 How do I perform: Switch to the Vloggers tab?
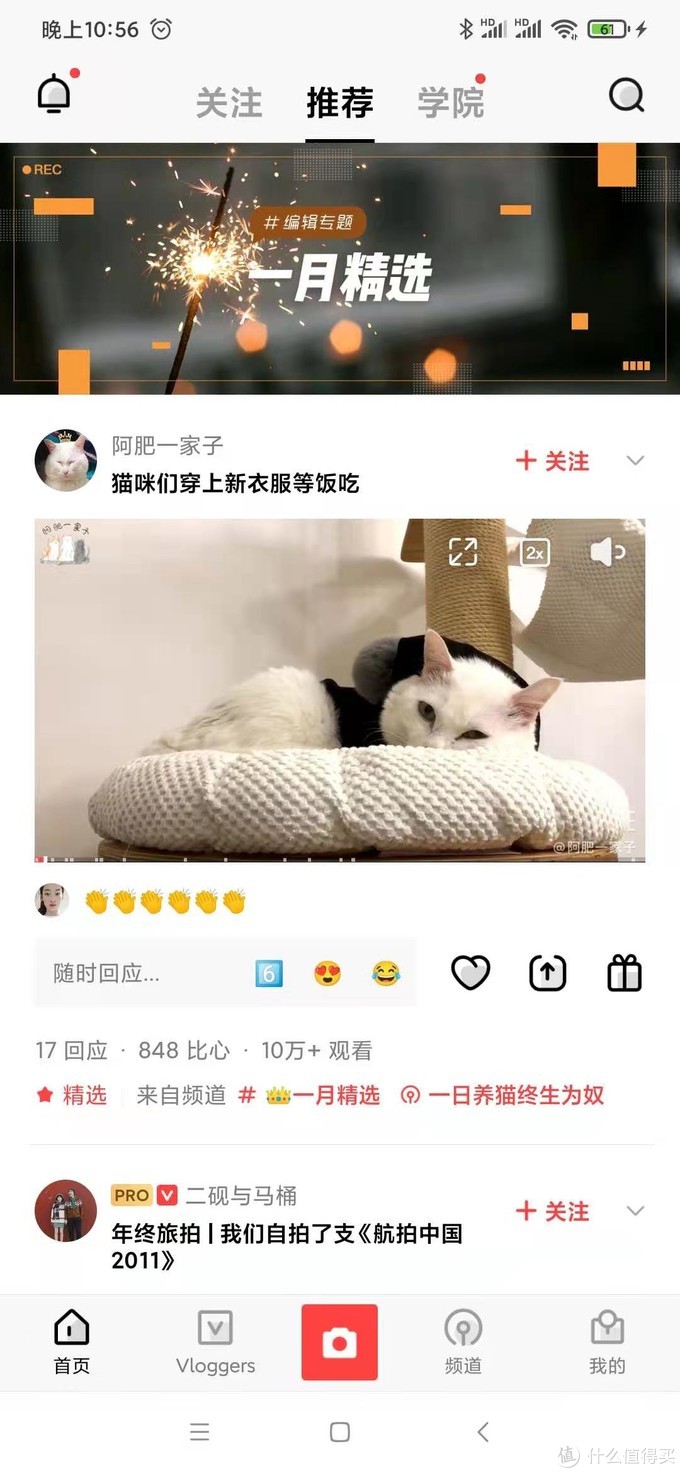(216, 1342)
